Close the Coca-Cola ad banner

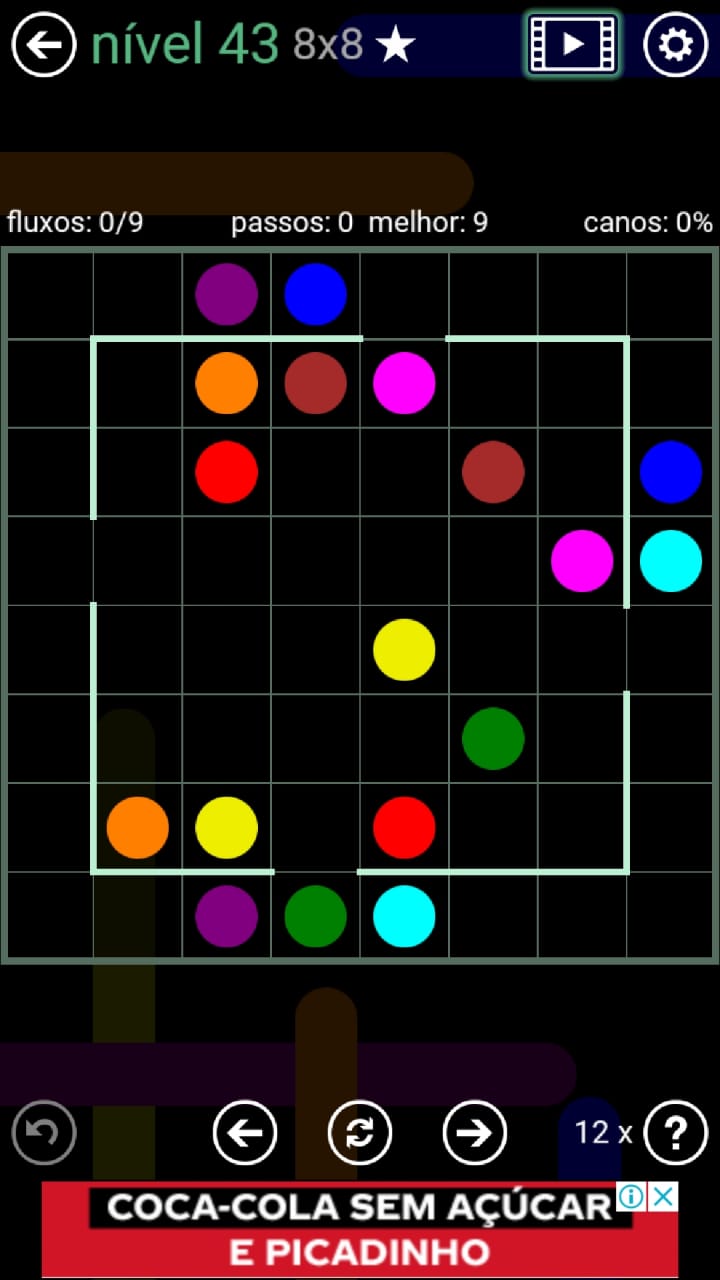[663, 1196]
